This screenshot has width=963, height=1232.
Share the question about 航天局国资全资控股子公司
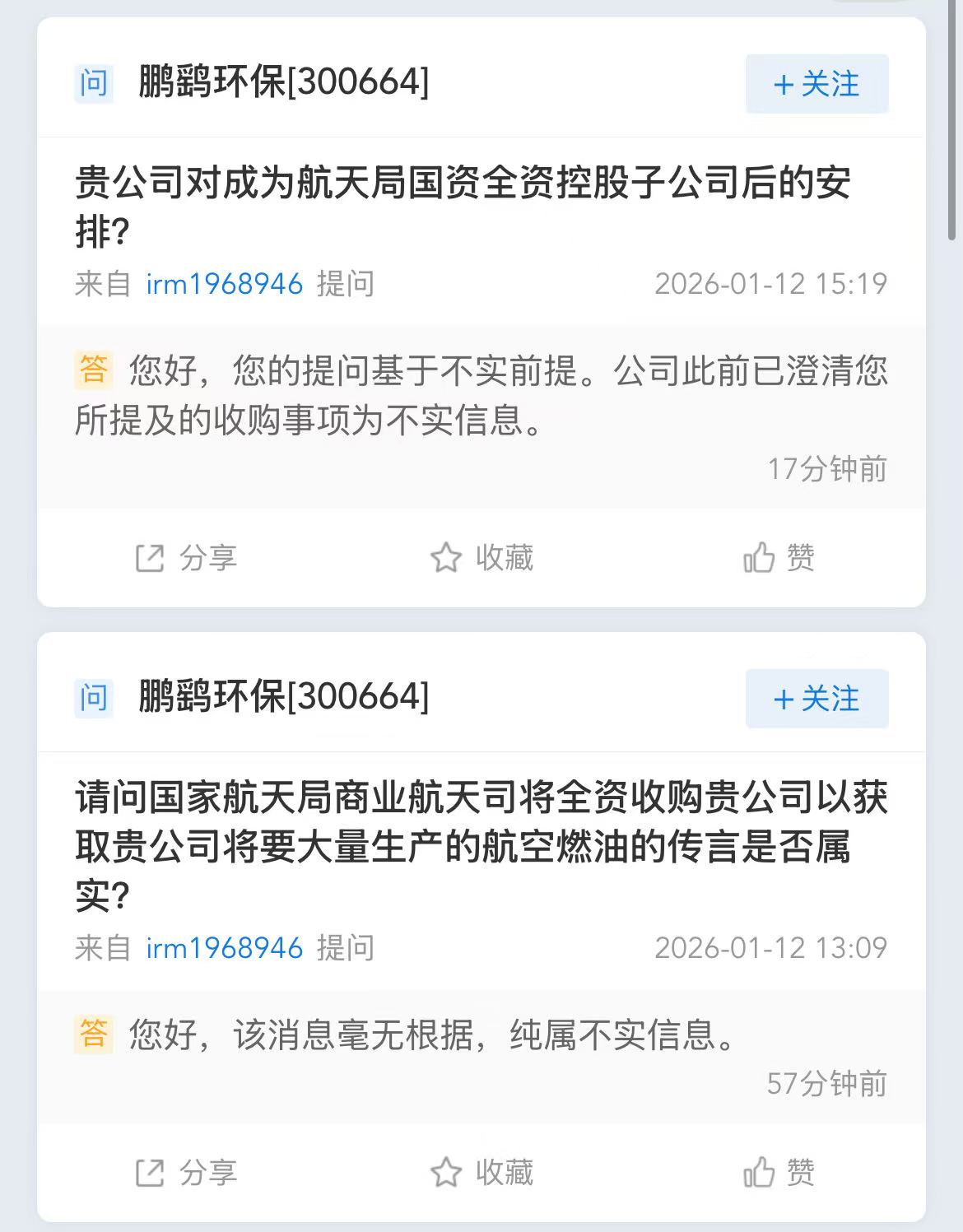pyautogui.click(x=186, y=558)
